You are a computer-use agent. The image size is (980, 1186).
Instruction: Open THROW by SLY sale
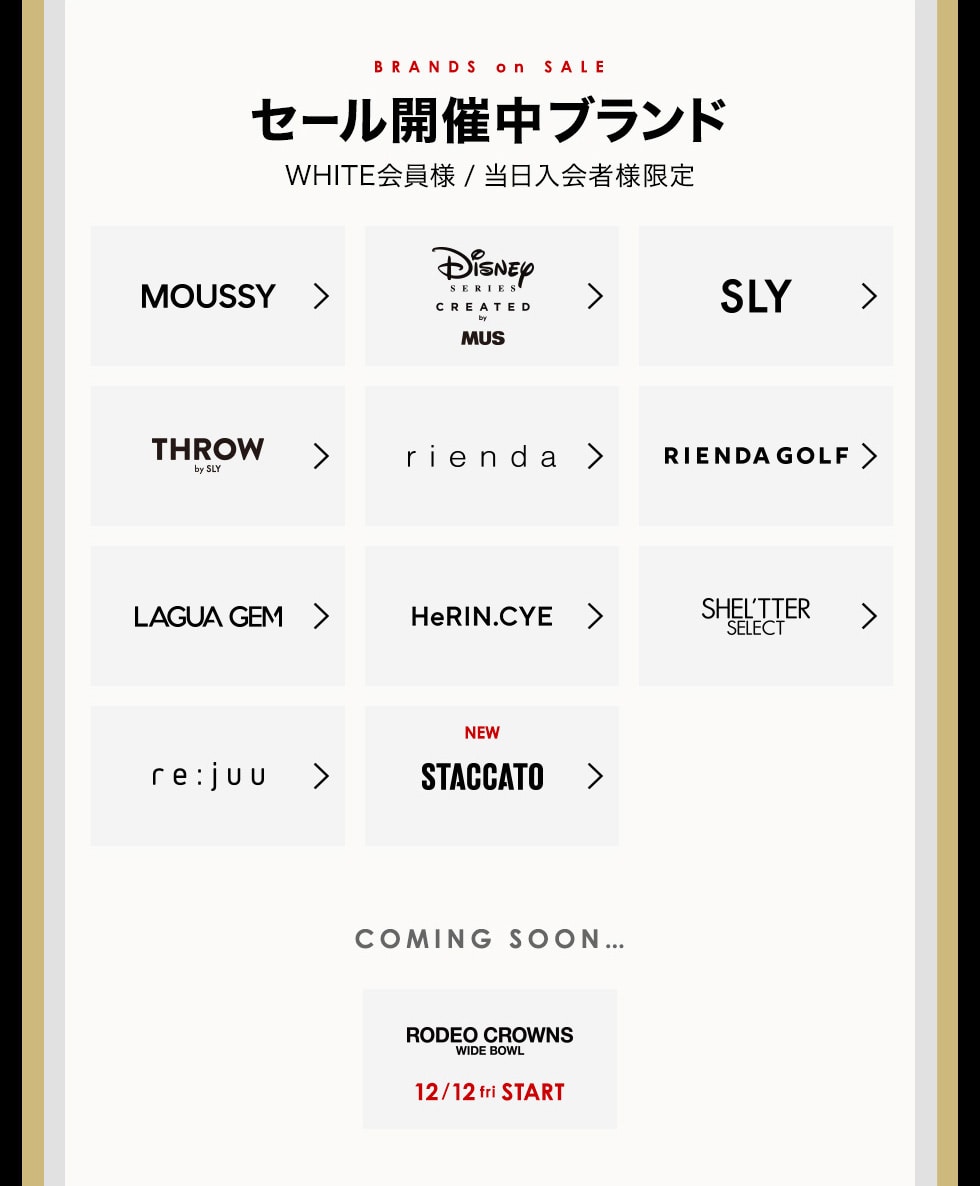[x=218, y=456]
